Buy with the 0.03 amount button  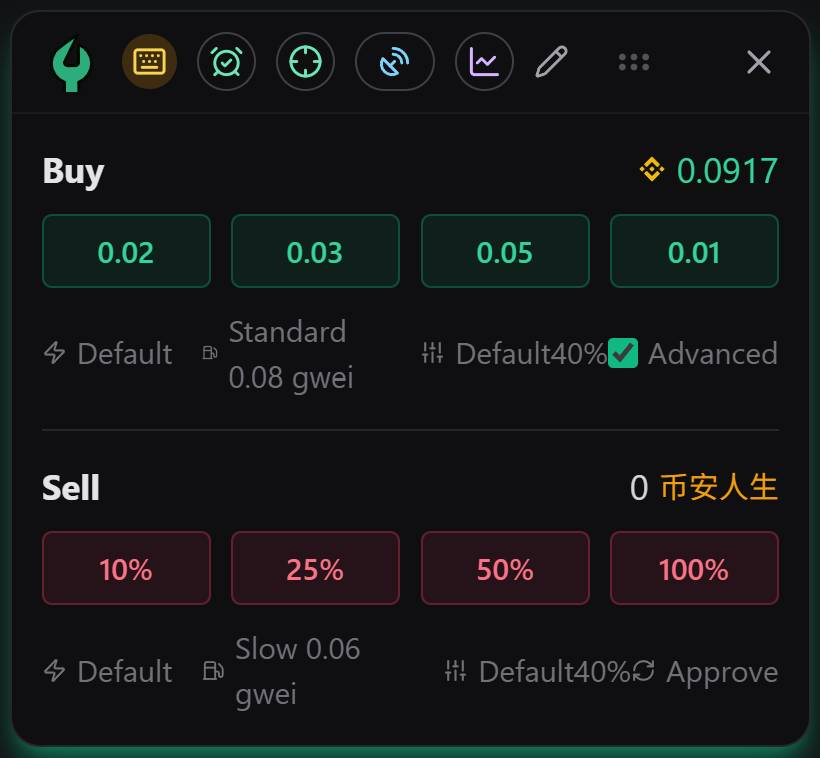click(315, 251)
